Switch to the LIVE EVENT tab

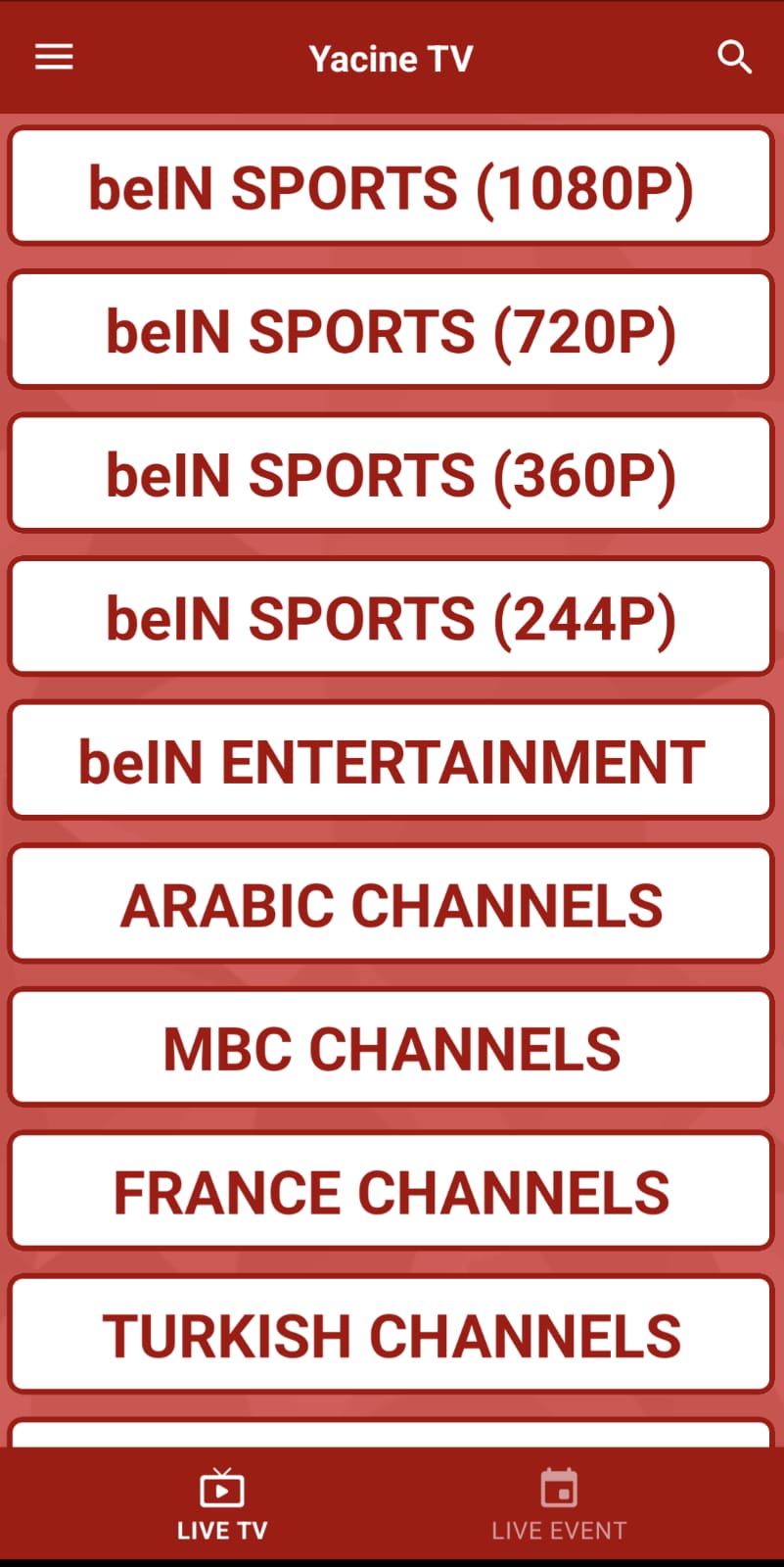point(559,1505)
